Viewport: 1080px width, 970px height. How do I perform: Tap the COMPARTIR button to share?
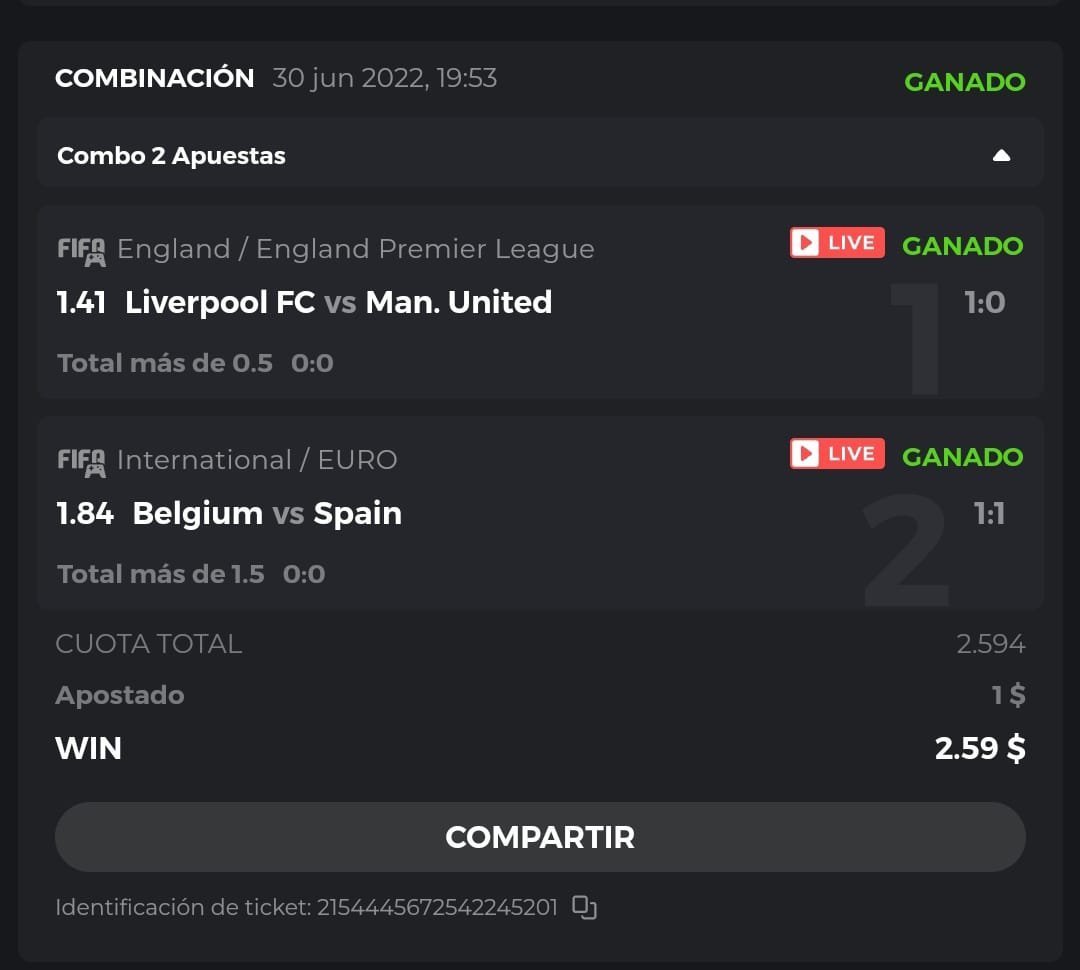tap(540, 837)
